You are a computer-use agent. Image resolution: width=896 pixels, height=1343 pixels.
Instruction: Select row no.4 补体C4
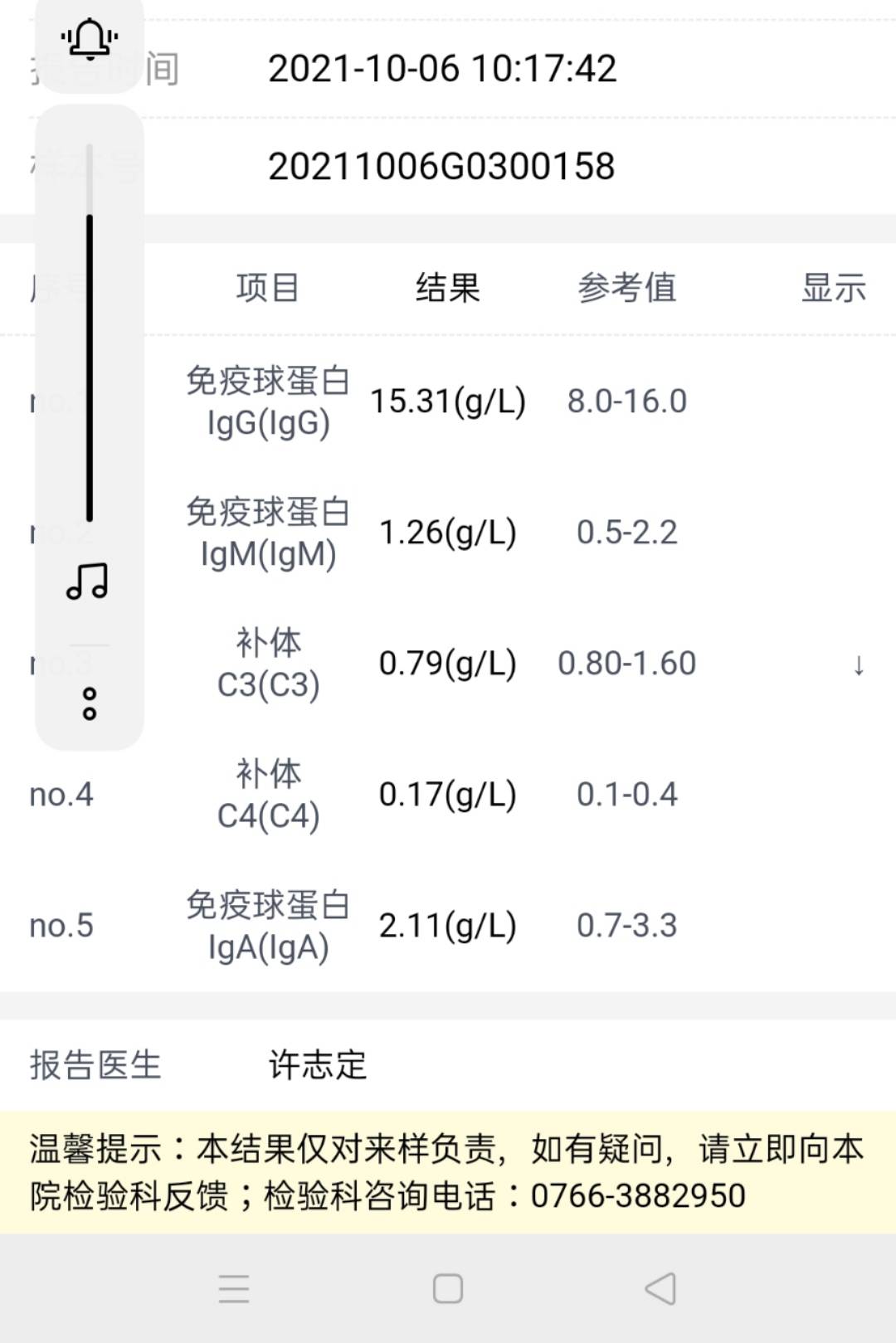(448, 794)
